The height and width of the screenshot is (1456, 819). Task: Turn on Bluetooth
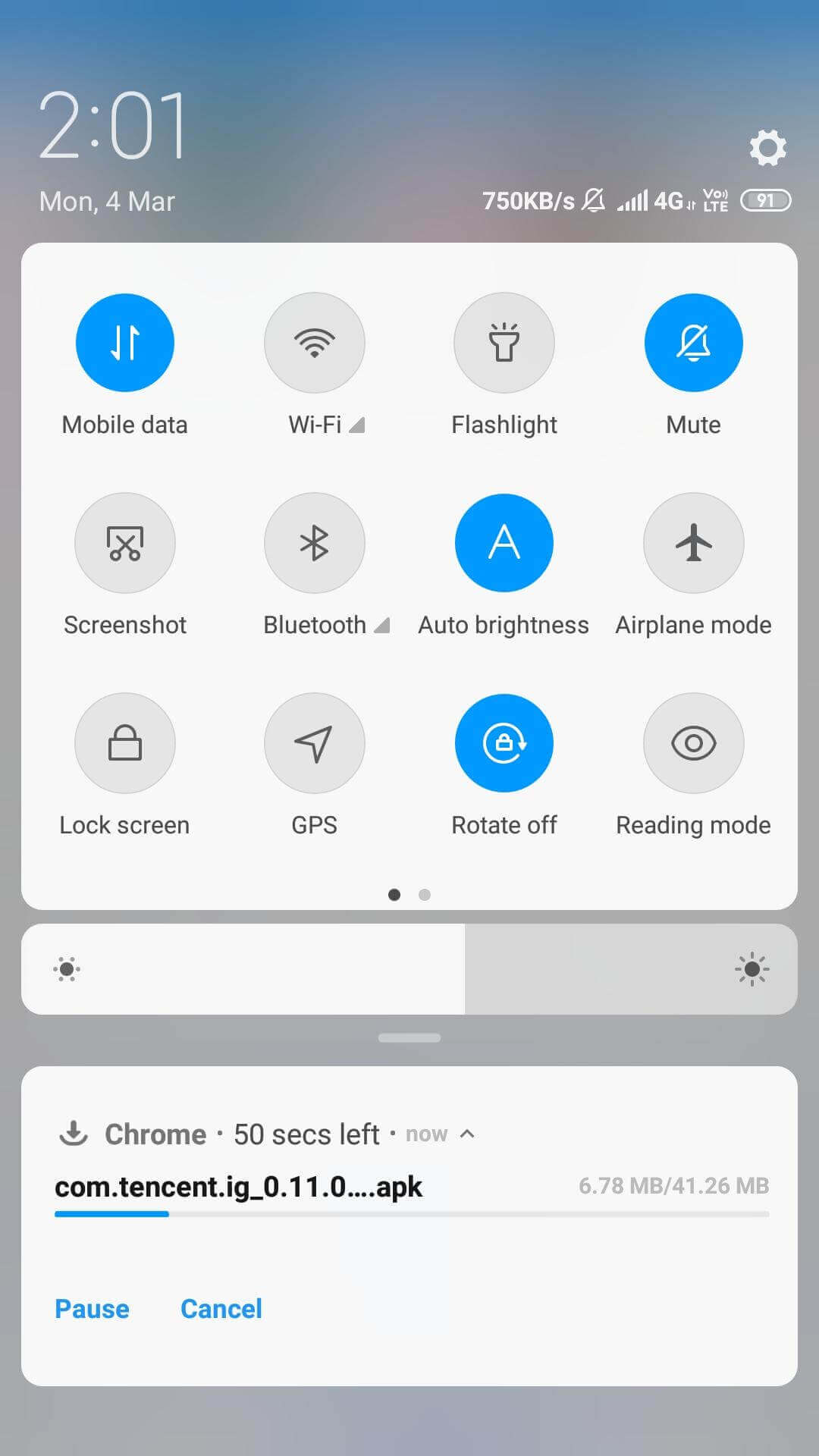315,543
